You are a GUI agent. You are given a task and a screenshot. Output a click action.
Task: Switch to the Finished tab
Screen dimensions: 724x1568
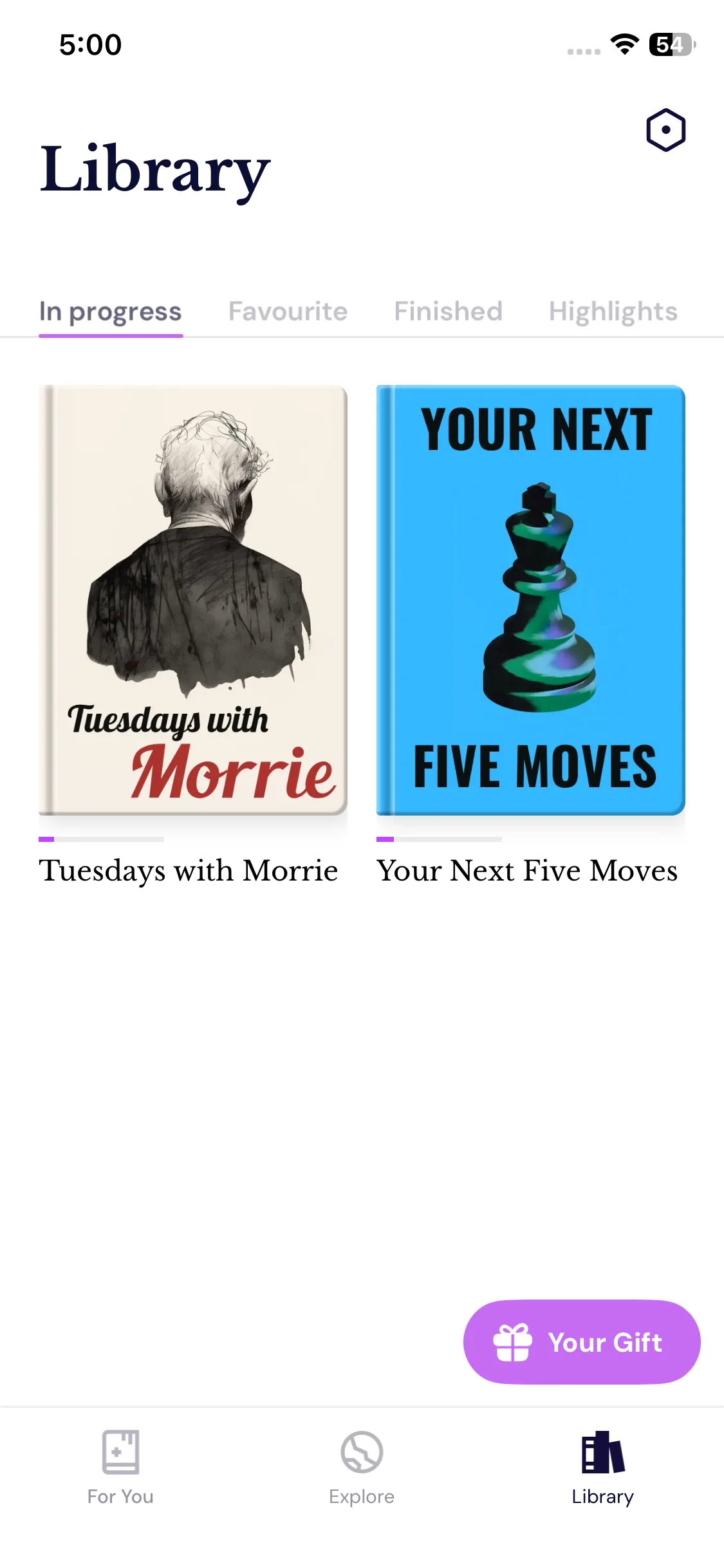[448, 312]
